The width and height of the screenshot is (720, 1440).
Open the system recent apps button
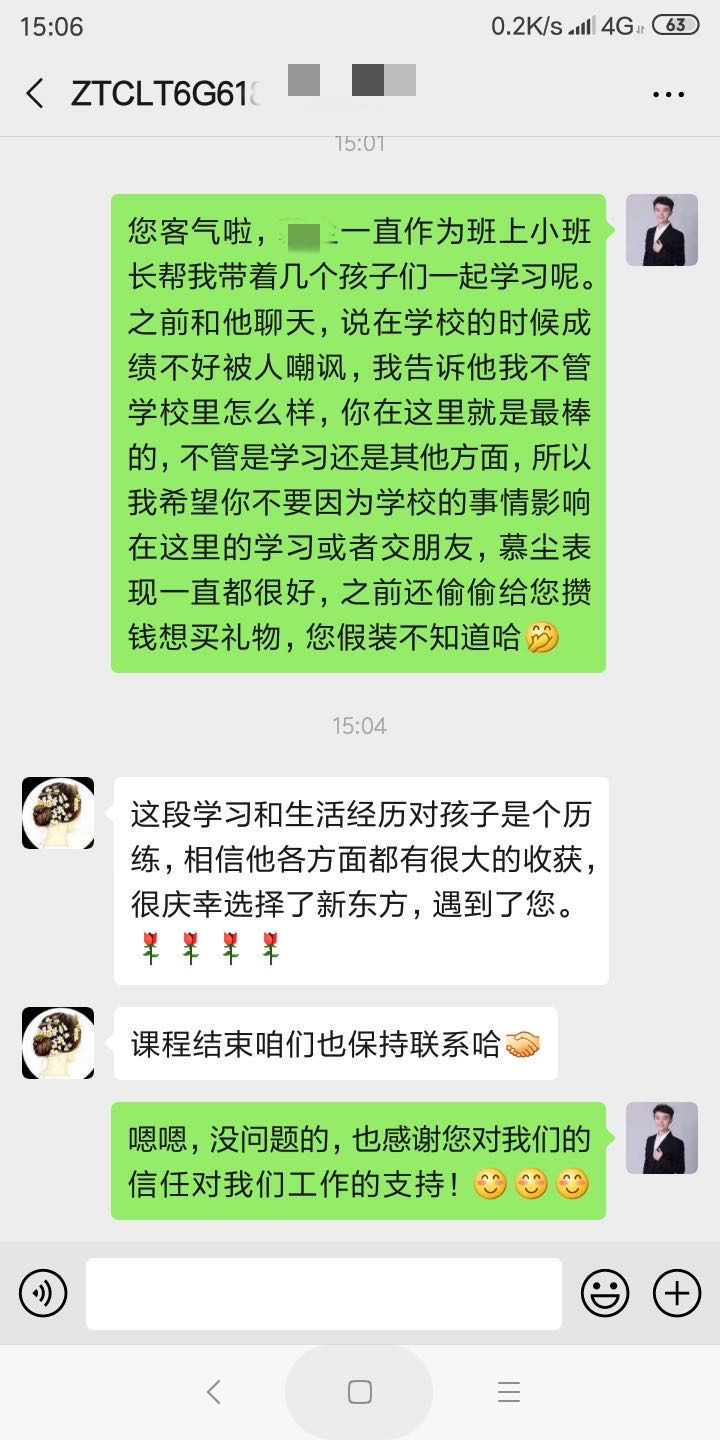pos(508,1391)
